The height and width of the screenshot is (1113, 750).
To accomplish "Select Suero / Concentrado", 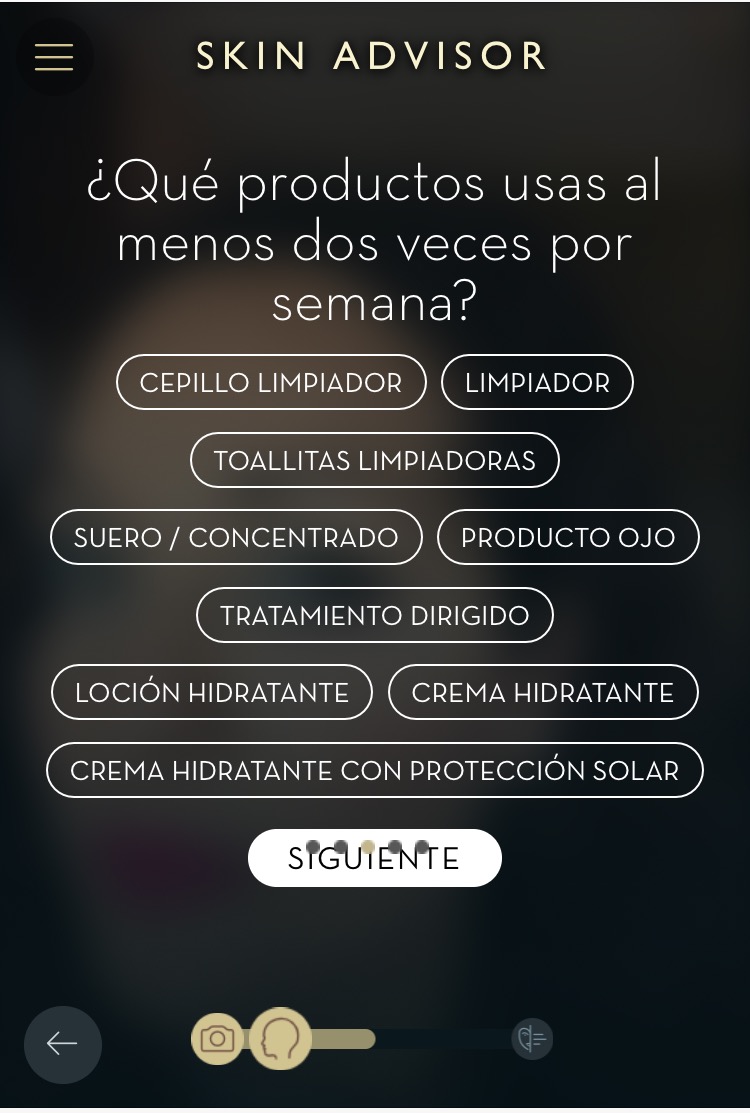I will pyautogui.click(x=236, y=537).
